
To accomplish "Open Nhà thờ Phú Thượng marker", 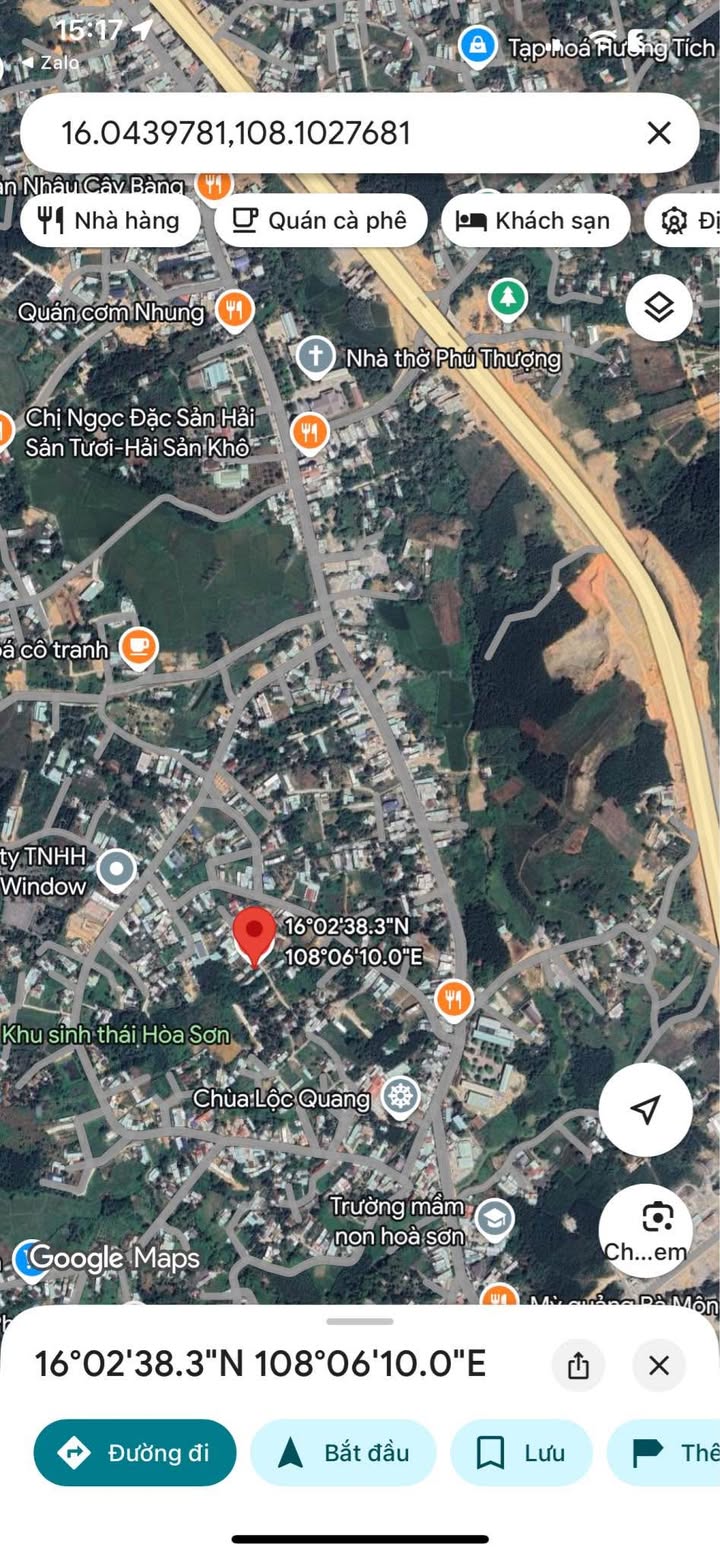I will 316,357.
